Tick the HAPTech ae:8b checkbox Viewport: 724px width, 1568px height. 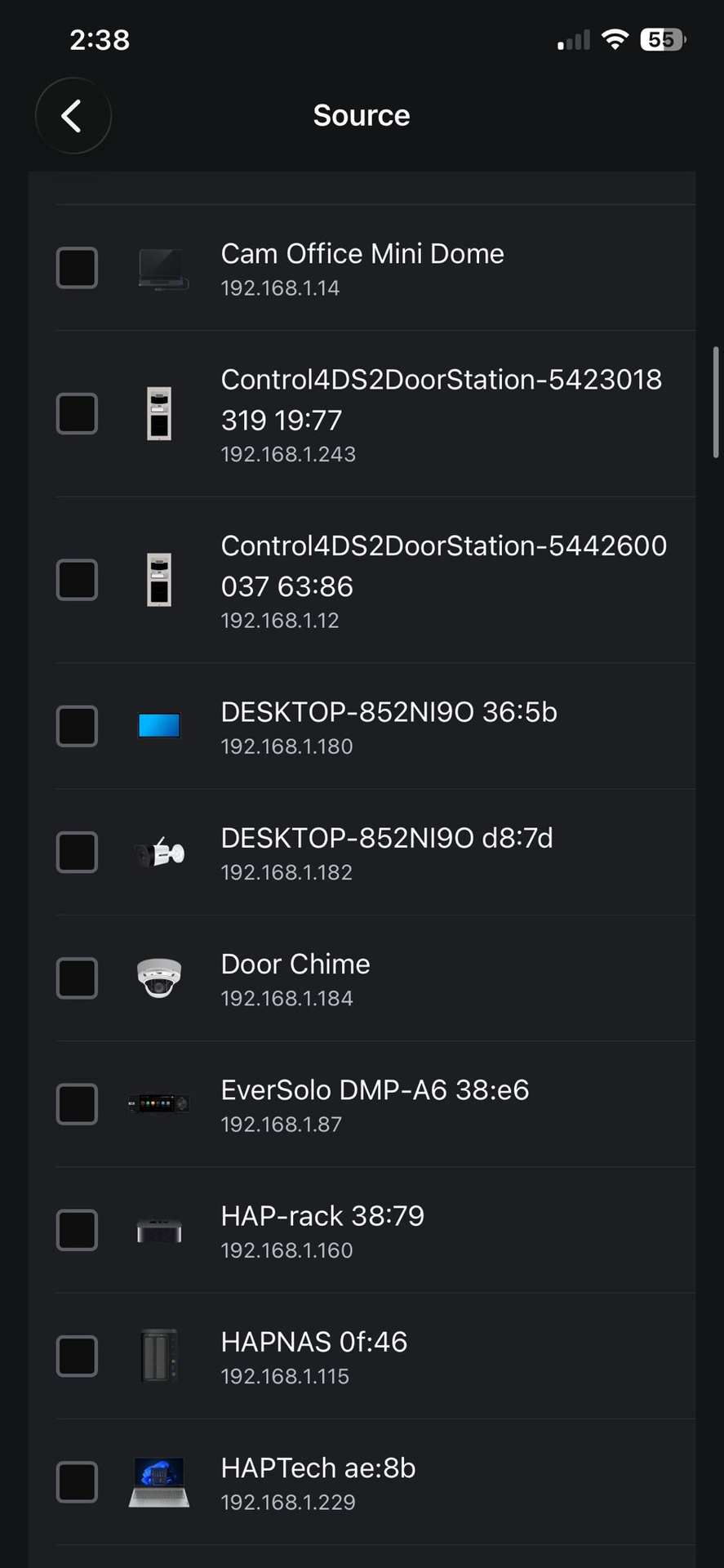(77, 1482)
